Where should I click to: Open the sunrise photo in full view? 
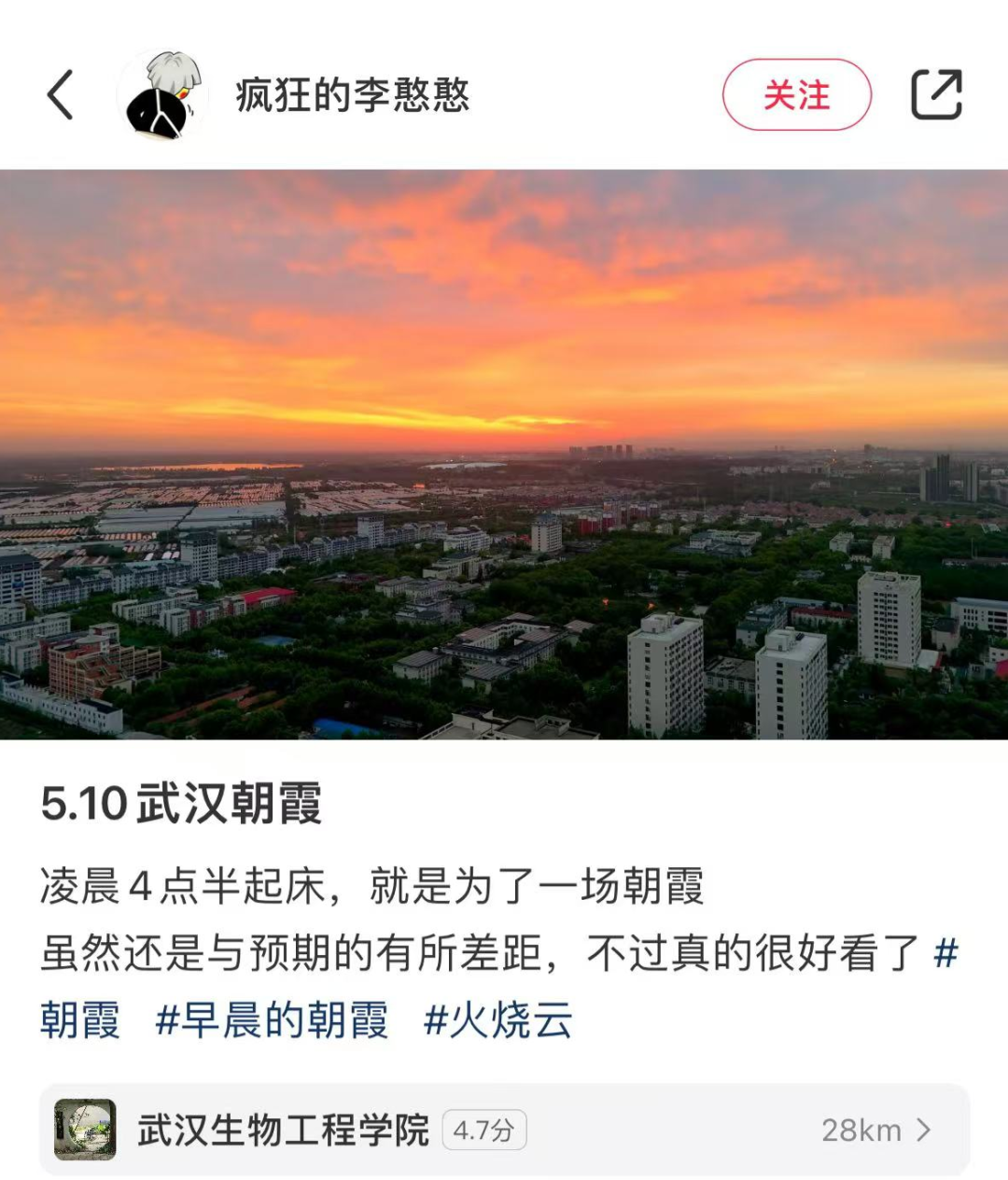504,454
